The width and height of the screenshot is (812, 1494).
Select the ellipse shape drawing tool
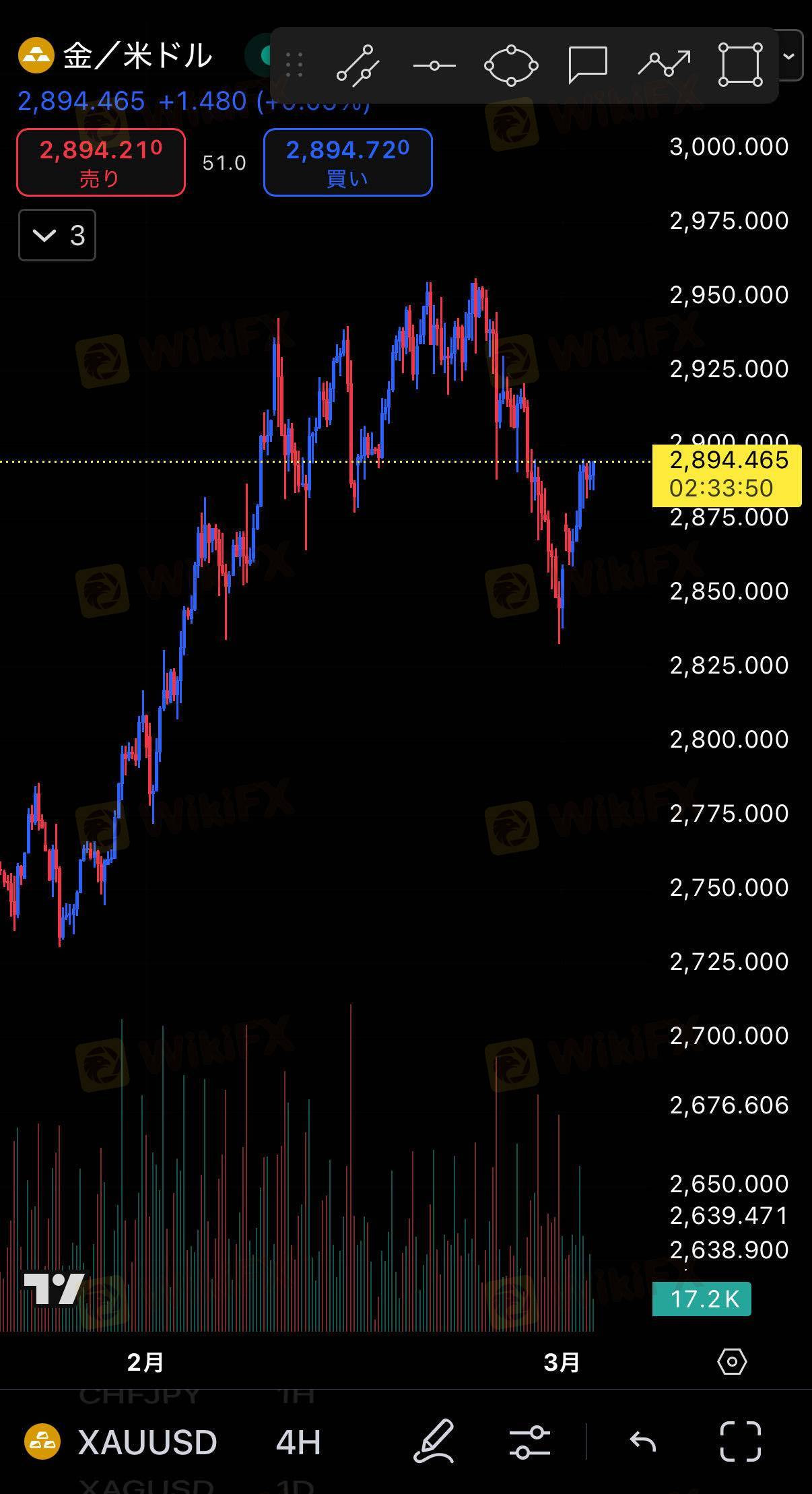pos(511,65)
